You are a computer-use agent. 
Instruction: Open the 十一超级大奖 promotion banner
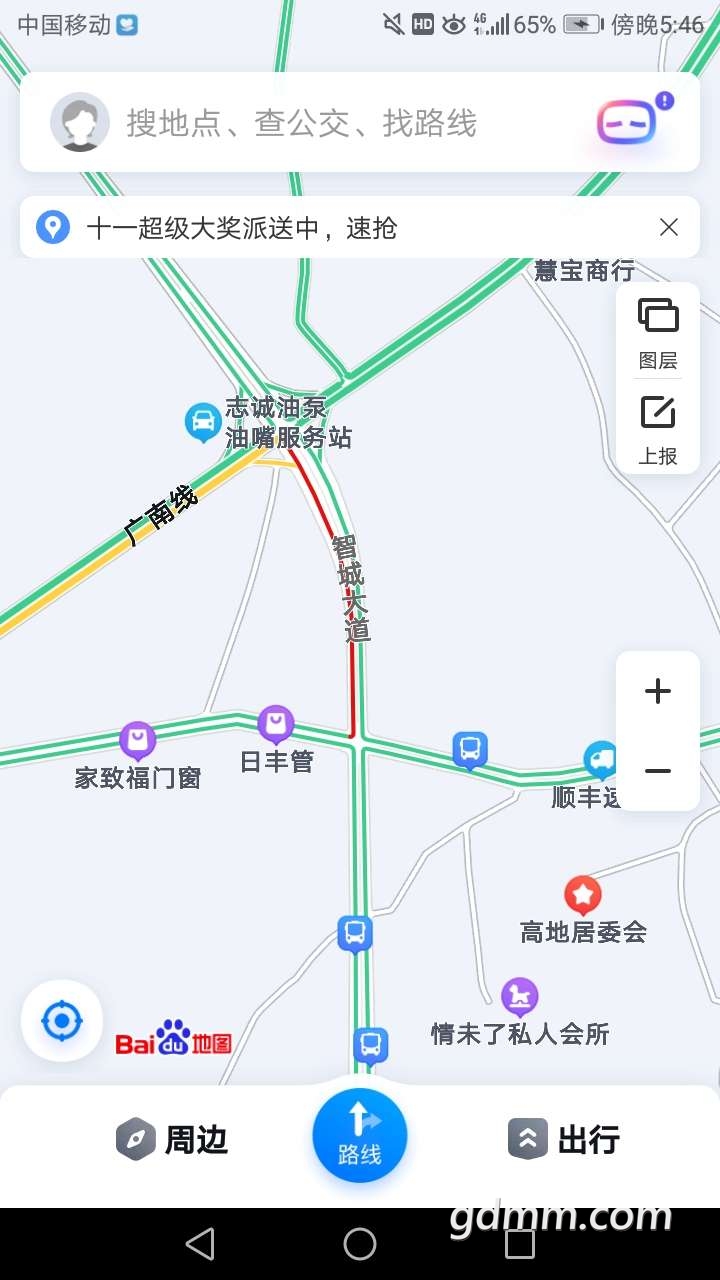[x=240, y=228]
